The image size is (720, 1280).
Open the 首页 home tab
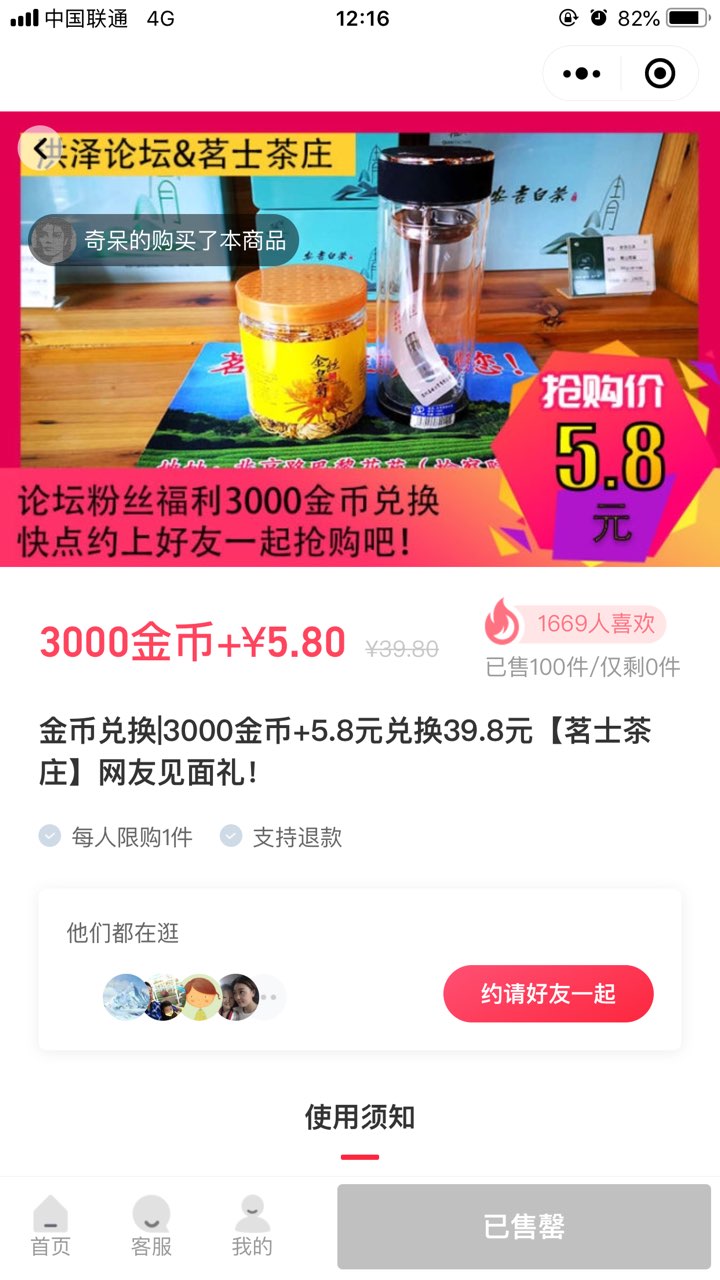click(50, 1227)
